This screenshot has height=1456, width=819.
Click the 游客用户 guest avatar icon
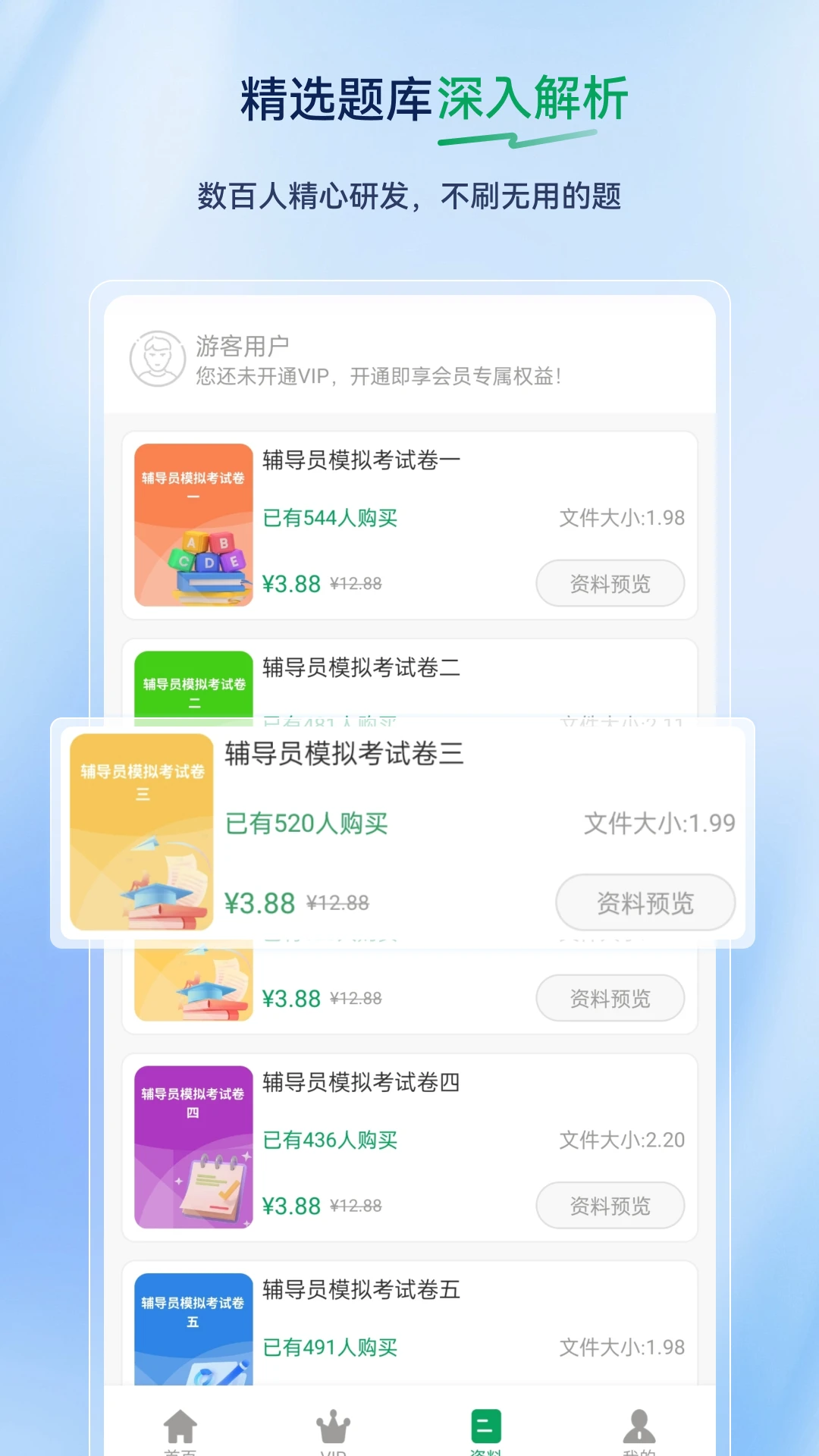155,360
